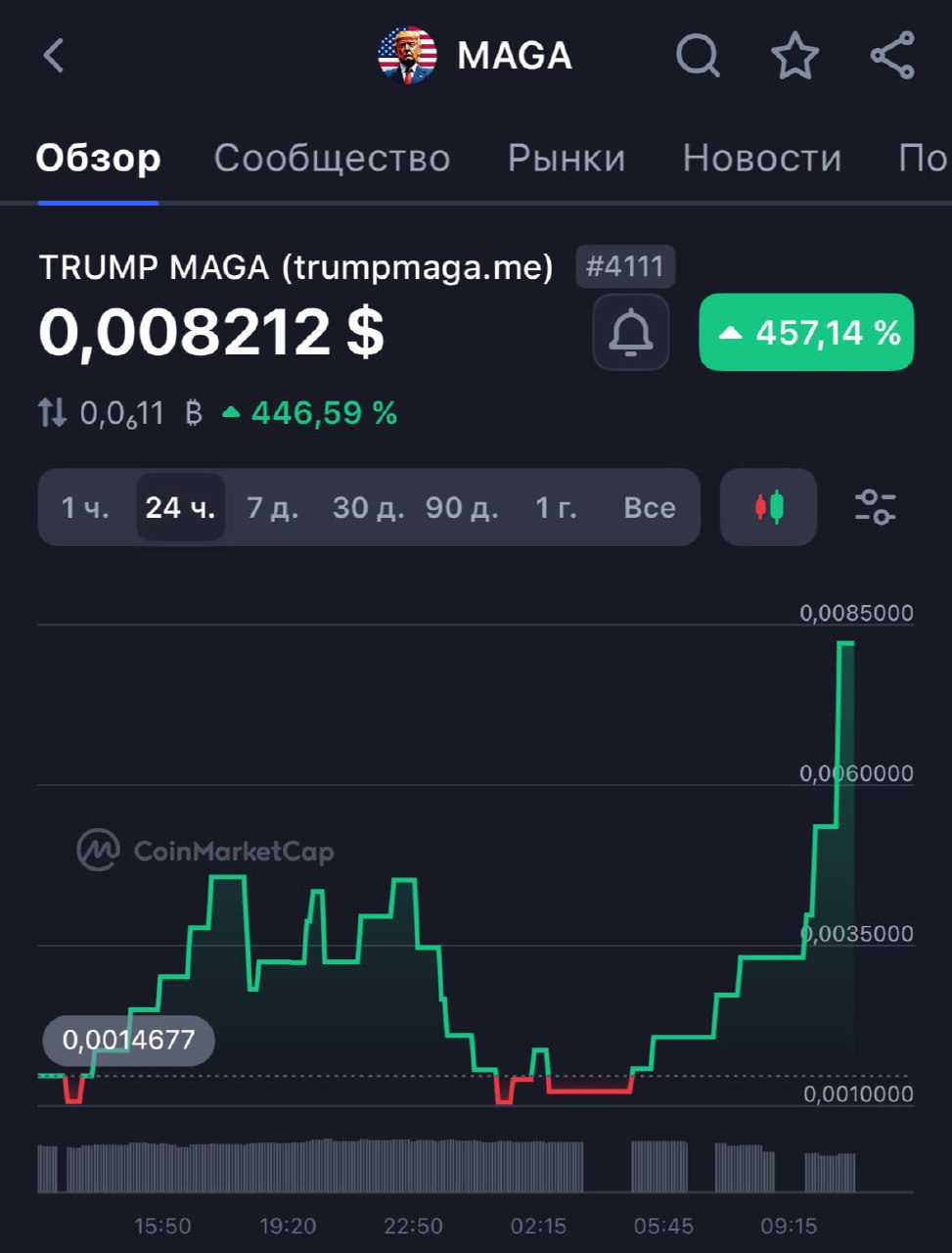Switch to the Рынки tab
Image resolution: width=952 pixels, height=1253 pixels.
(567, 159)
